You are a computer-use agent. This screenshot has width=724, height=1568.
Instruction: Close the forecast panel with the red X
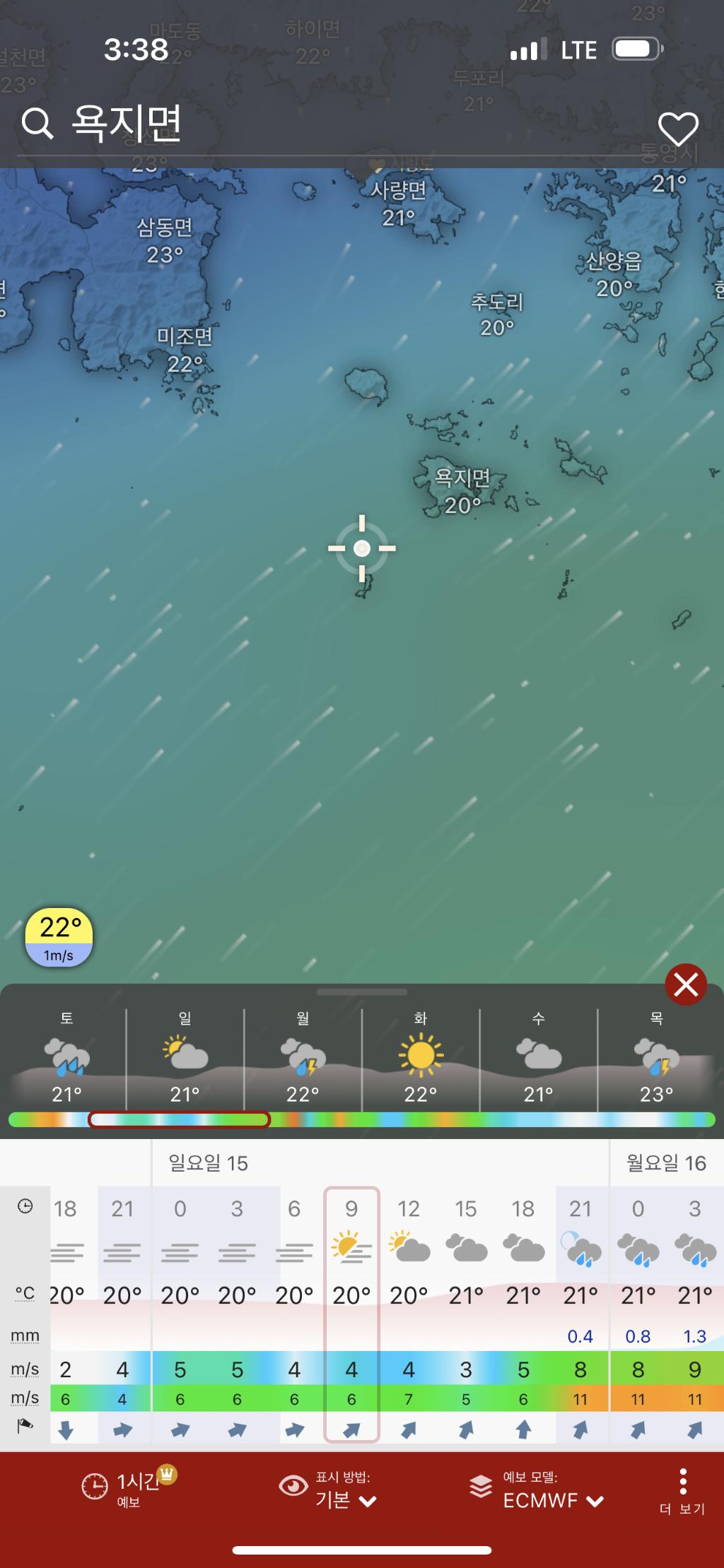tap(686, 984)
